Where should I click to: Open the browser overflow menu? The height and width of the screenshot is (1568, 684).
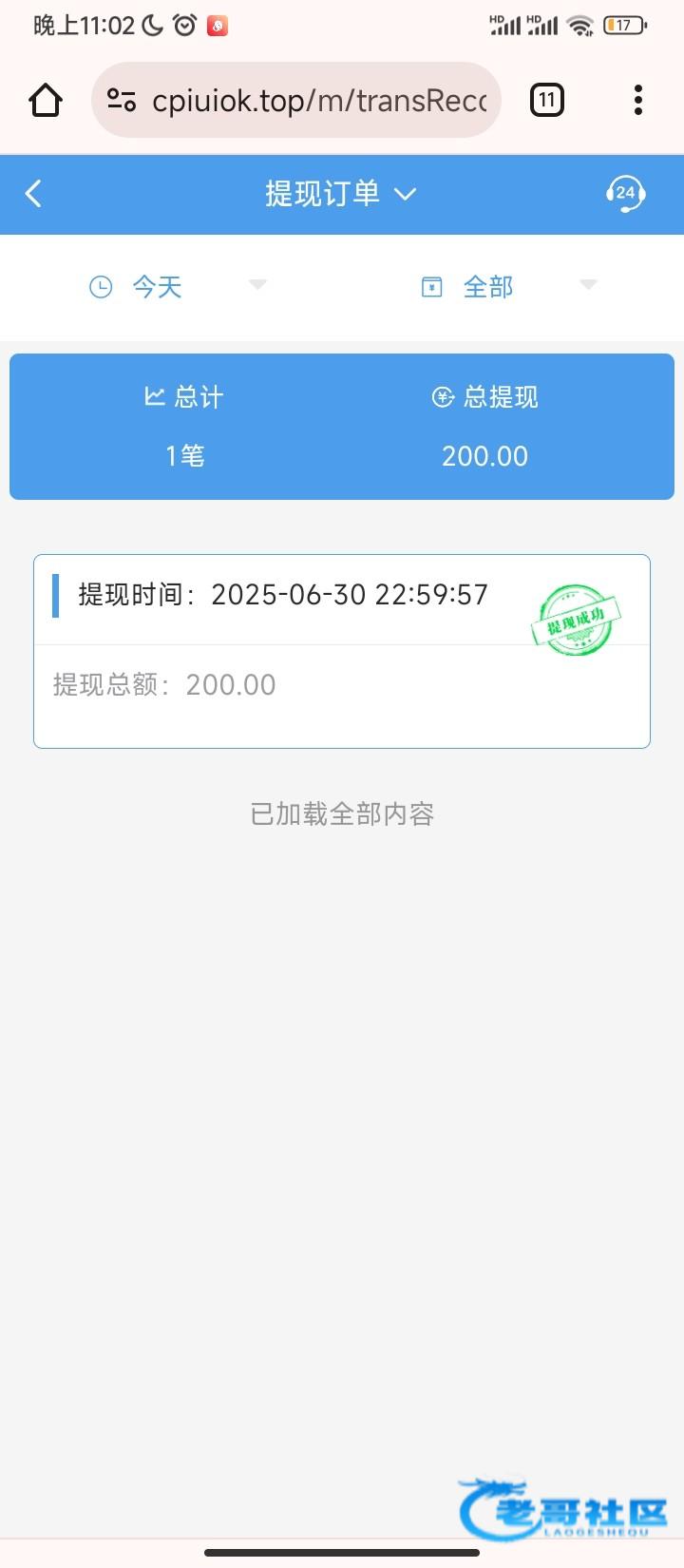(x=637, y=101)
